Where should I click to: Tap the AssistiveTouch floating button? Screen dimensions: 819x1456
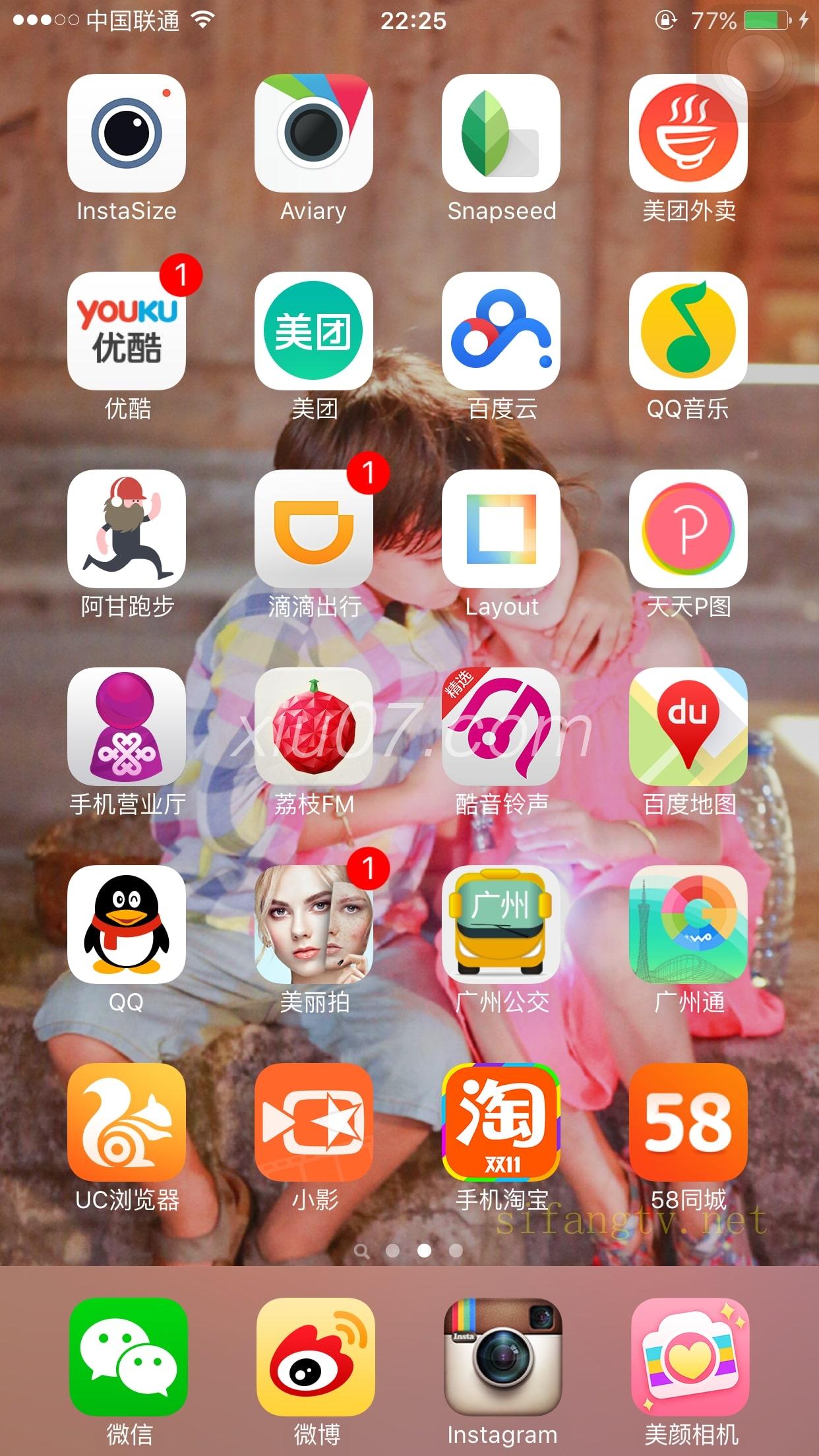pos(756,61)
